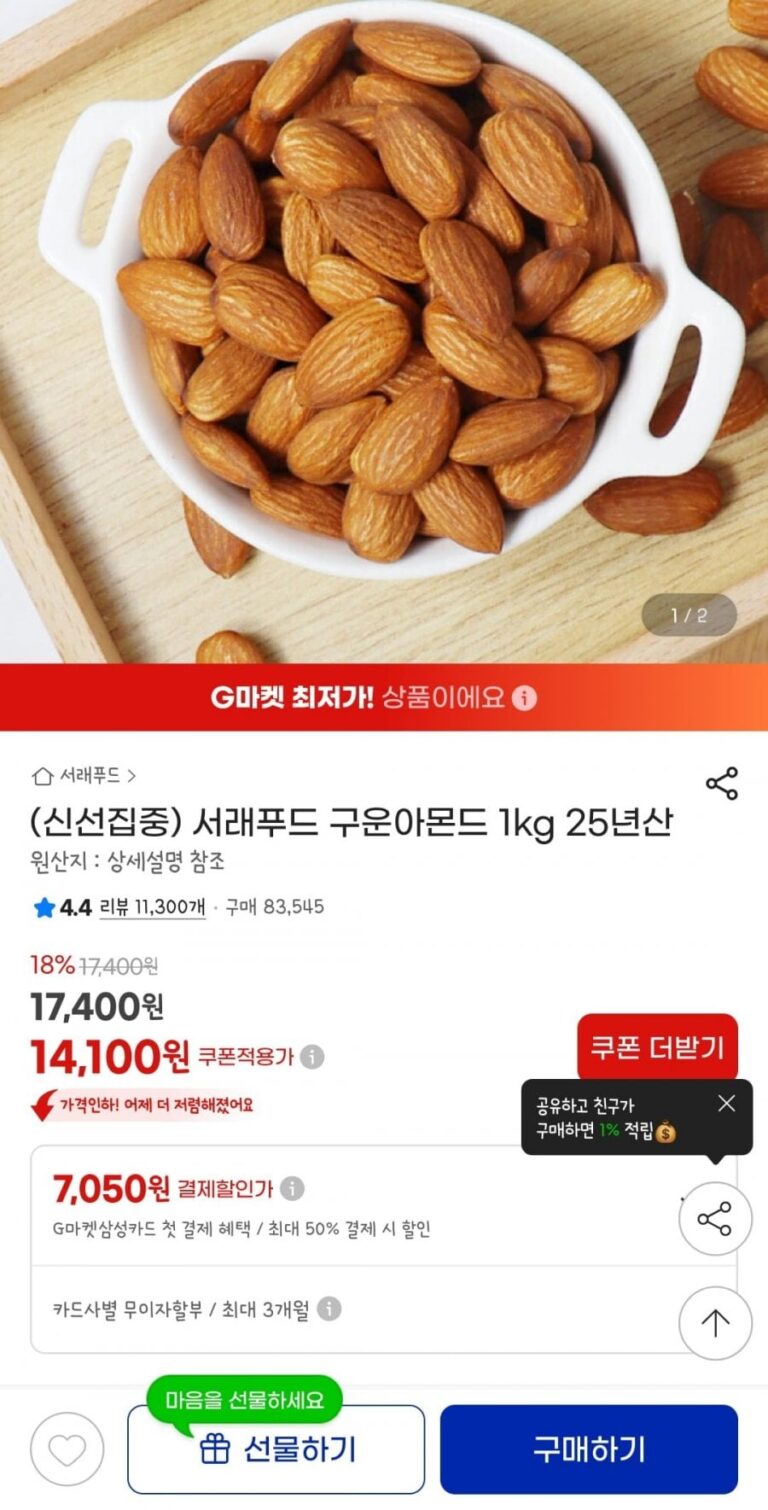
Task: View info about 결제할인가 price
Action: pyautogui.click(x=292, y=1188)
